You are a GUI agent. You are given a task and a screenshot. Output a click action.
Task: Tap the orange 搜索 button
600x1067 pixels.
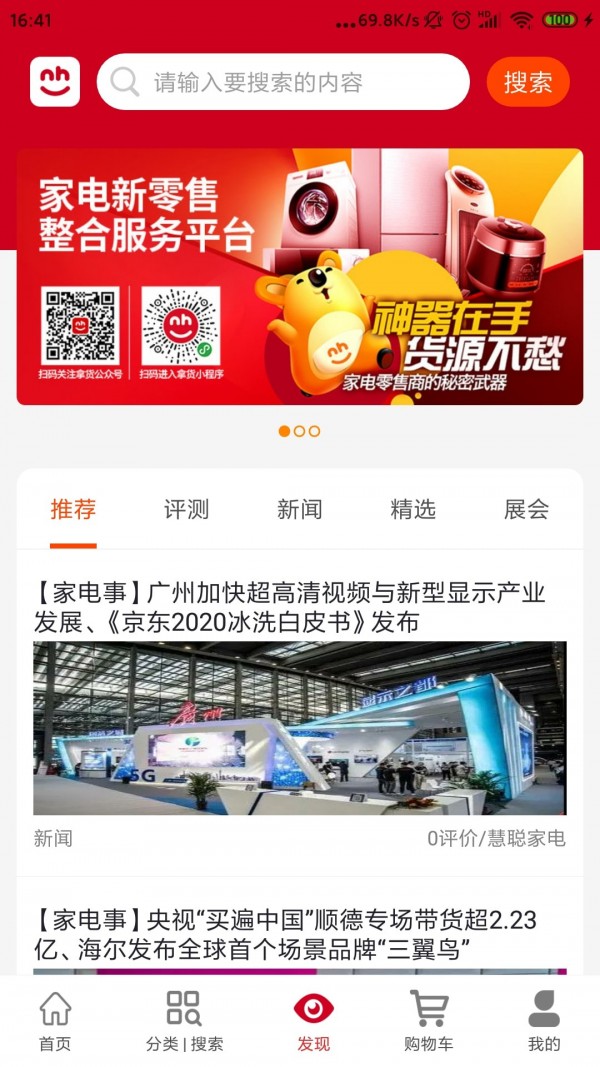point(528,82)
